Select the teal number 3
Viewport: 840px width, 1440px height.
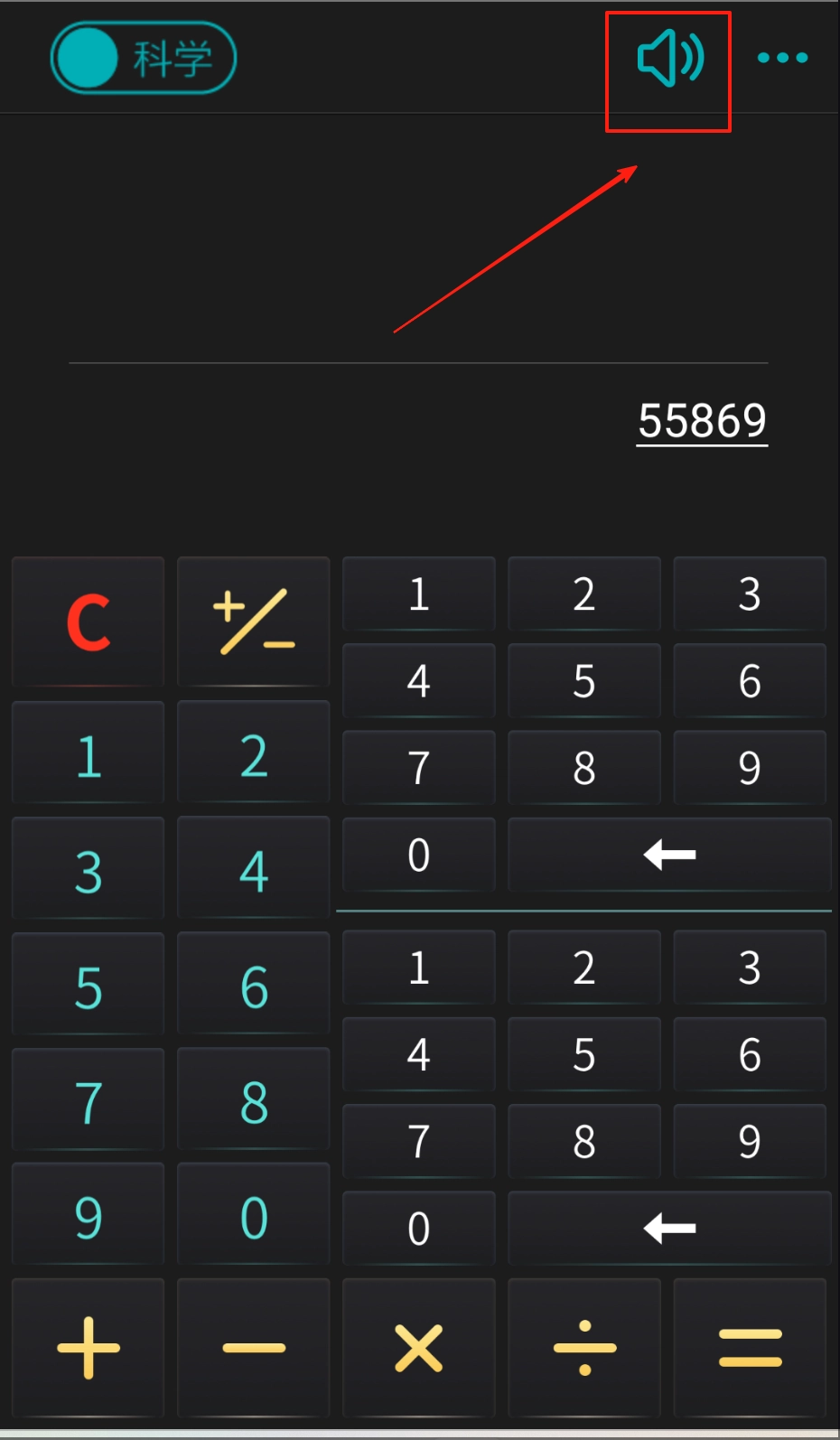point(89,871)
